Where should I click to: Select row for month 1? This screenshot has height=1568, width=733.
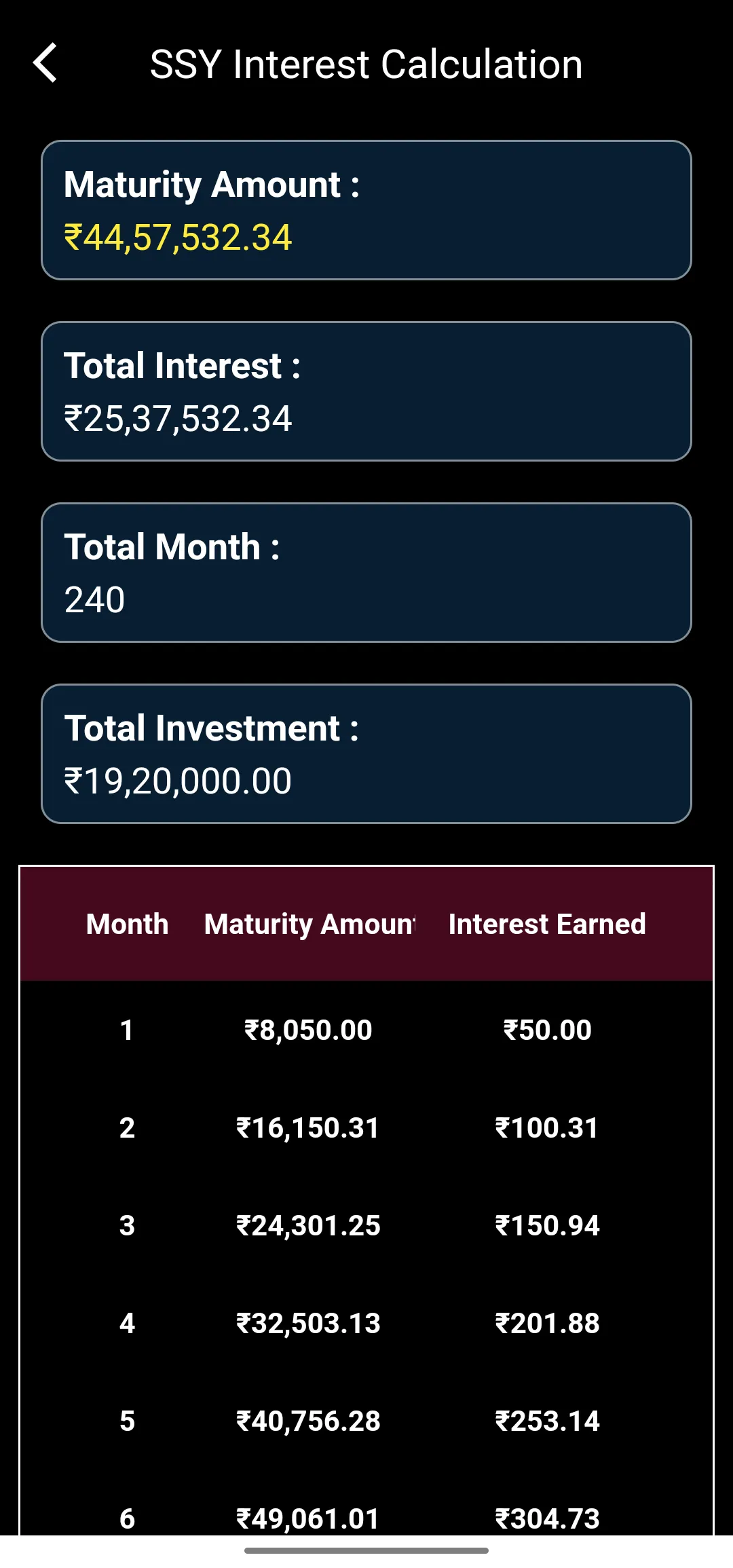[x=366, y=1030]
